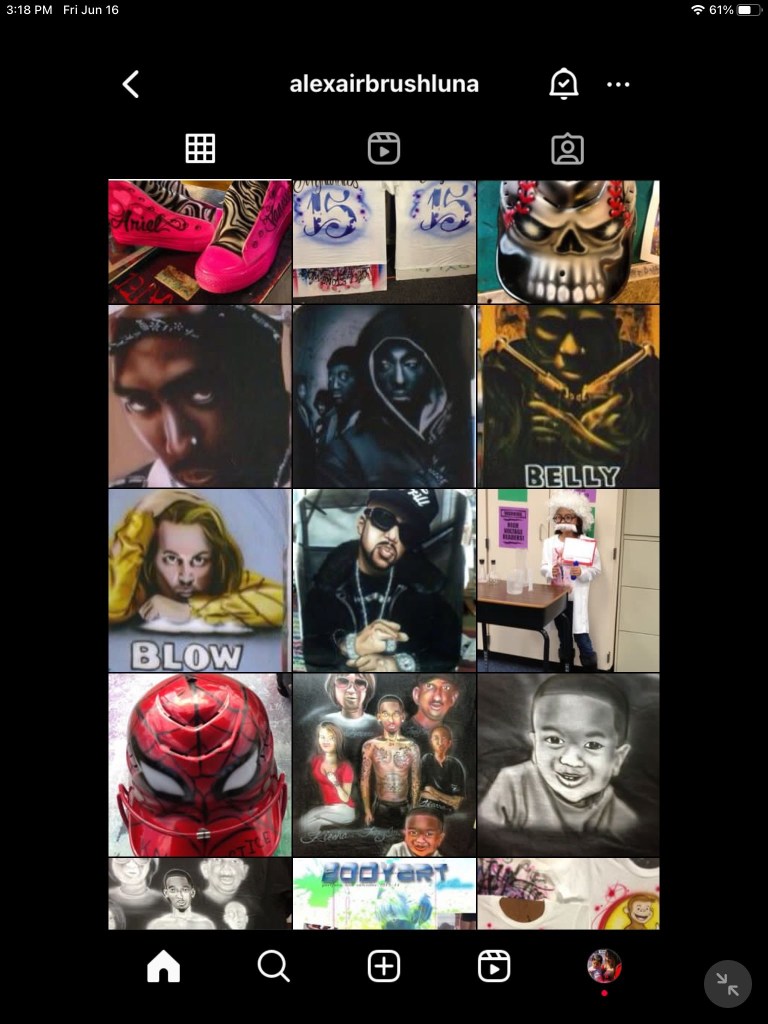Image resolution: width=768 pixels, height=1024 pixels.
Task: Switch to the tagged photos tab
Action: 567,149
